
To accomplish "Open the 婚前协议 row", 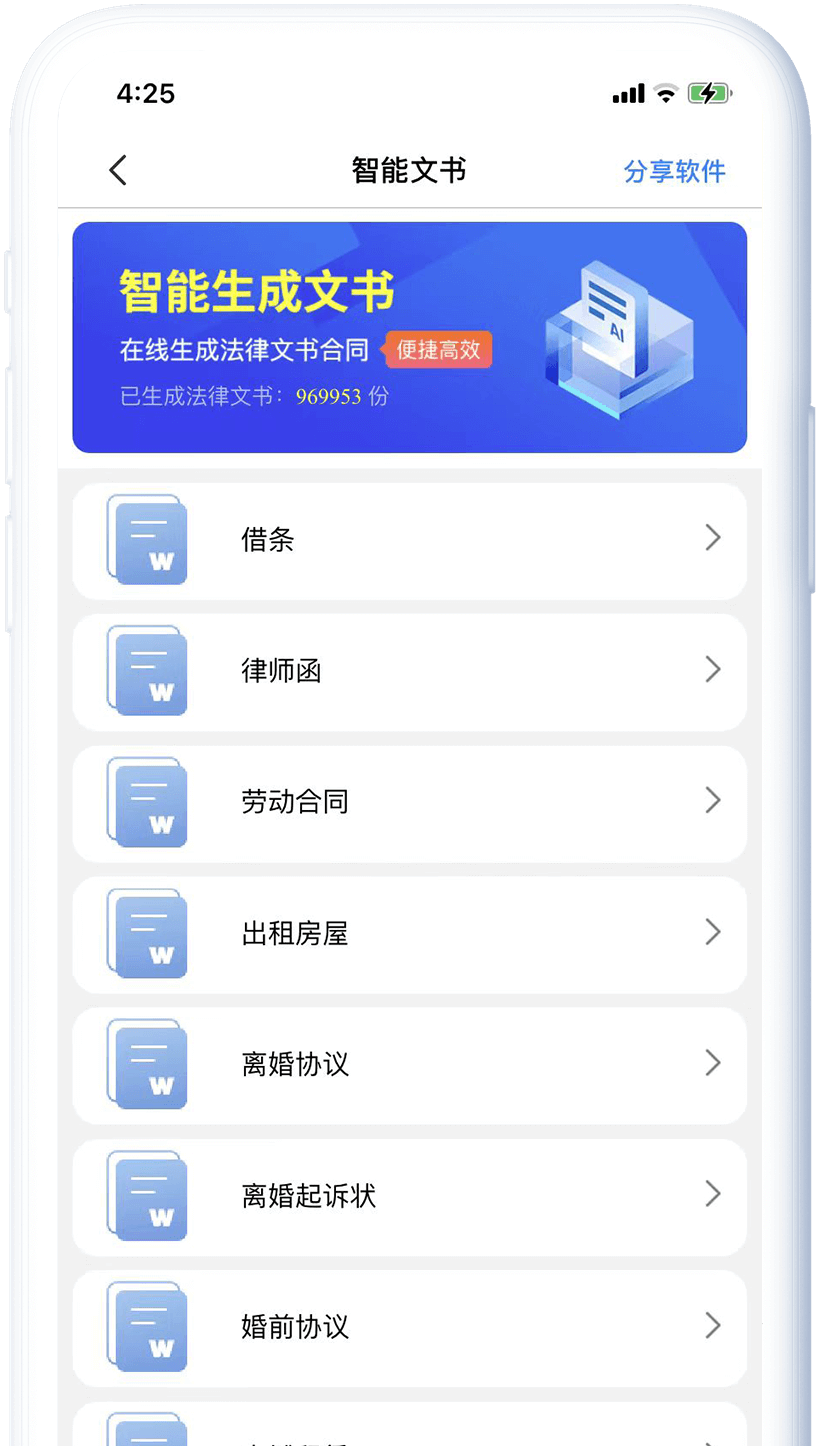I will click(409, 1328).
